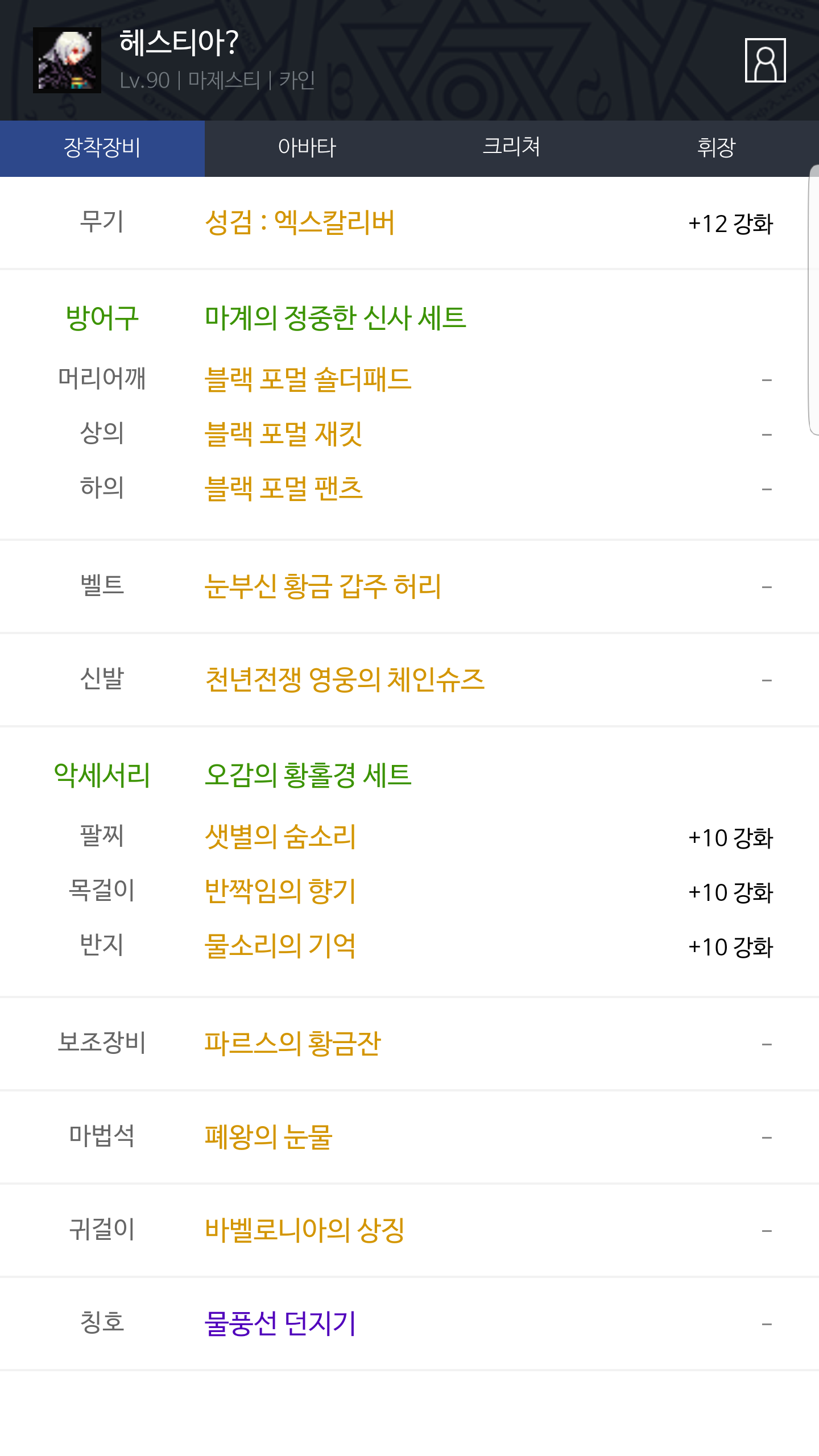Switch to the 휘장 tab
Viewport: 819px width, 1456px height.
(x=717, y=148)
